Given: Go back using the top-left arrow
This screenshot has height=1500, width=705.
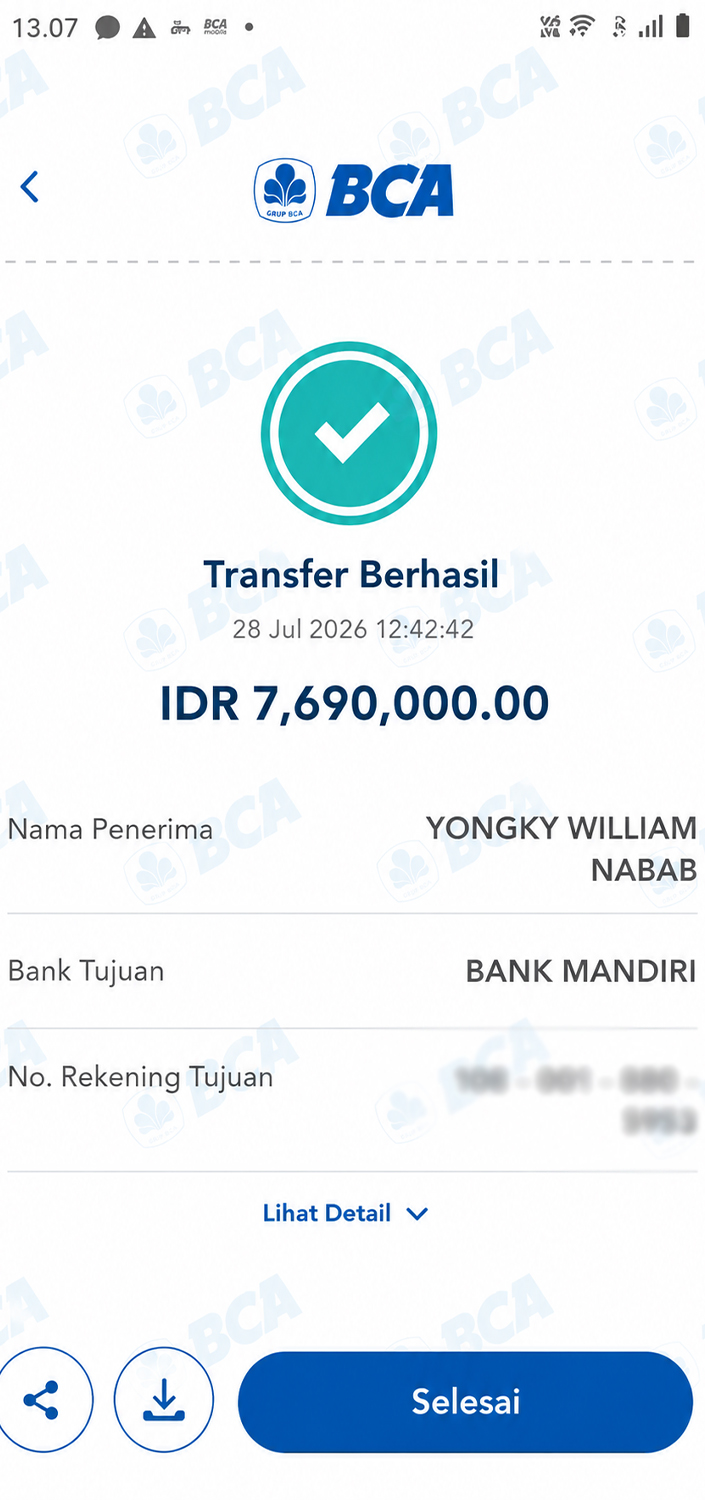Looking at the screenshot, I should point(30,187).
